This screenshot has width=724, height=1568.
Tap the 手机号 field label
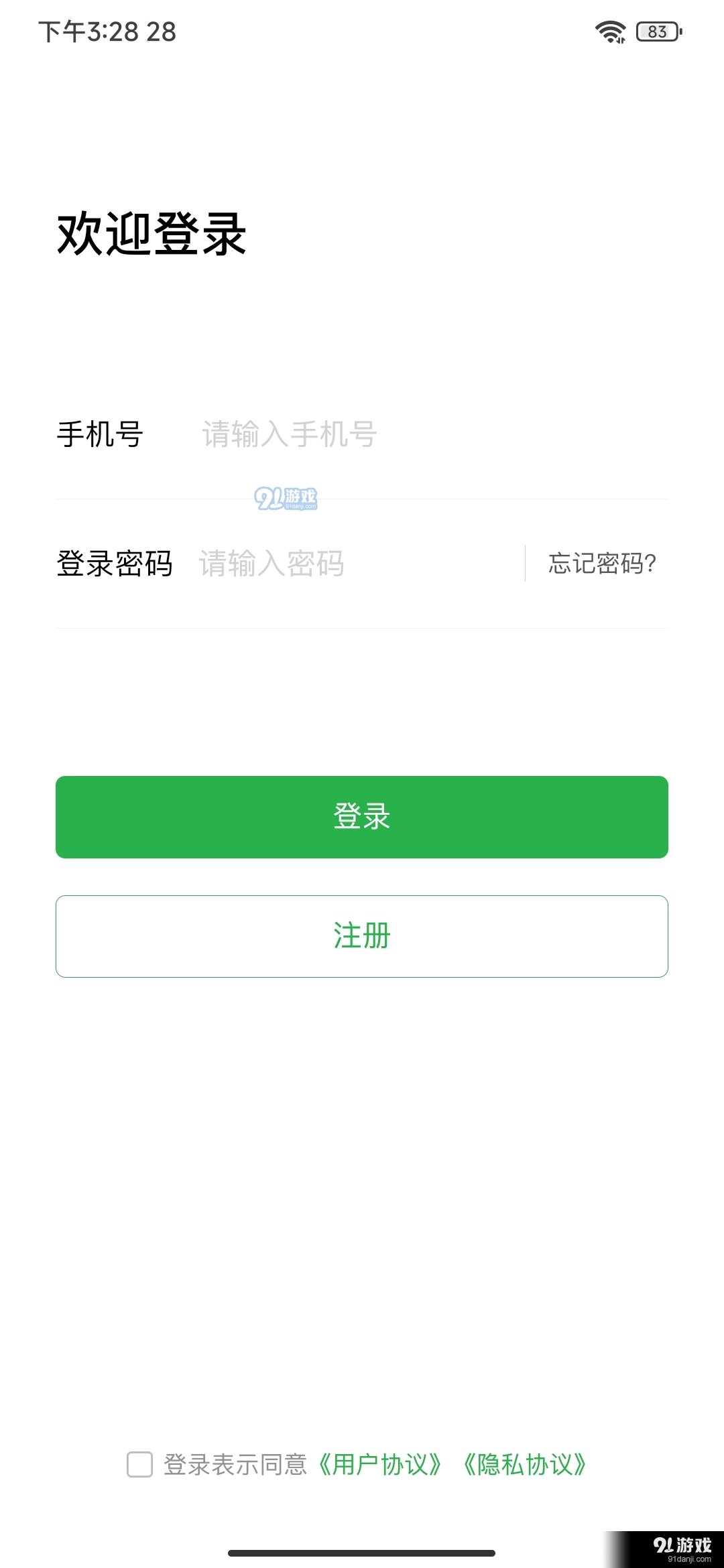(101, 436)
